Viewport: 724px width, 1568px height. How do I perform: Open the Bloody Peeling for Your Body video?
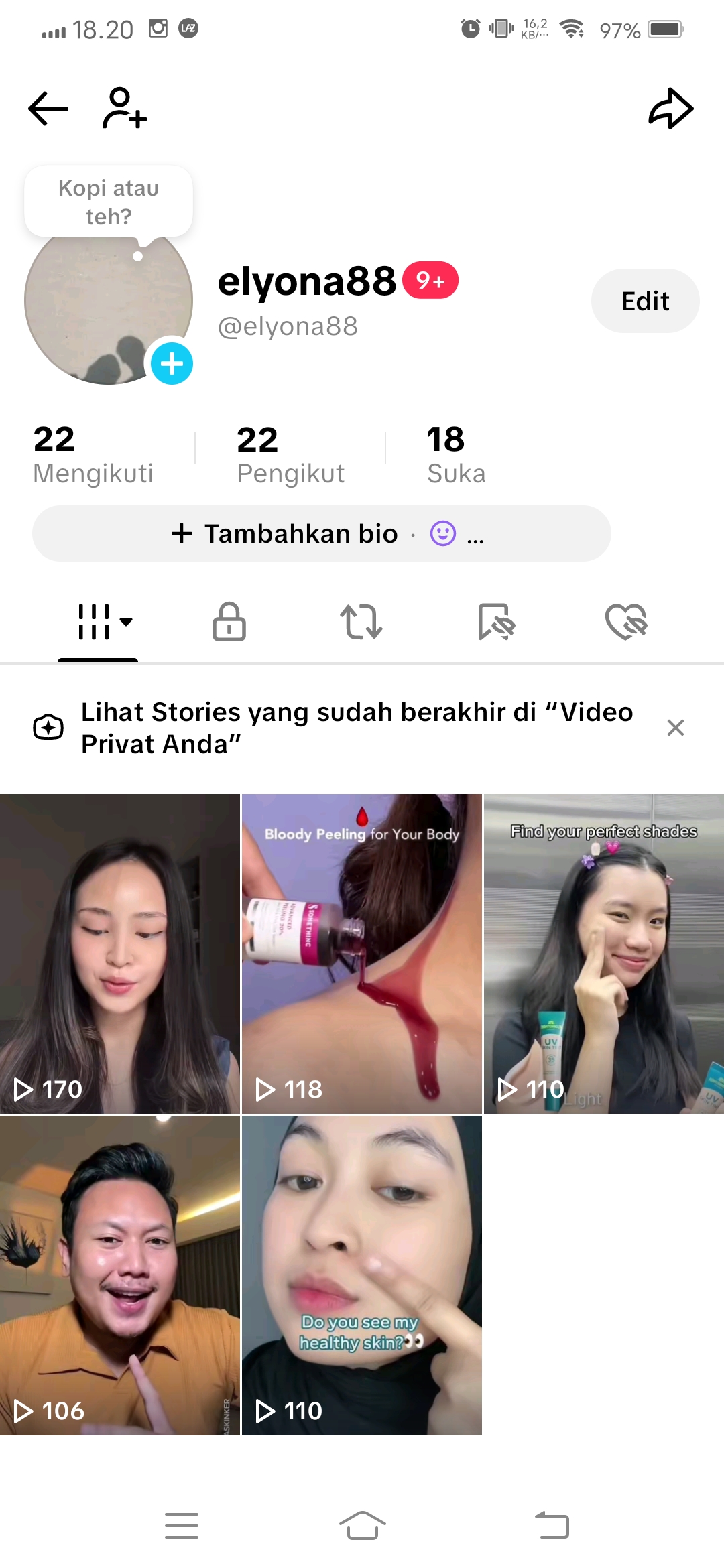[x=361, y=954]
